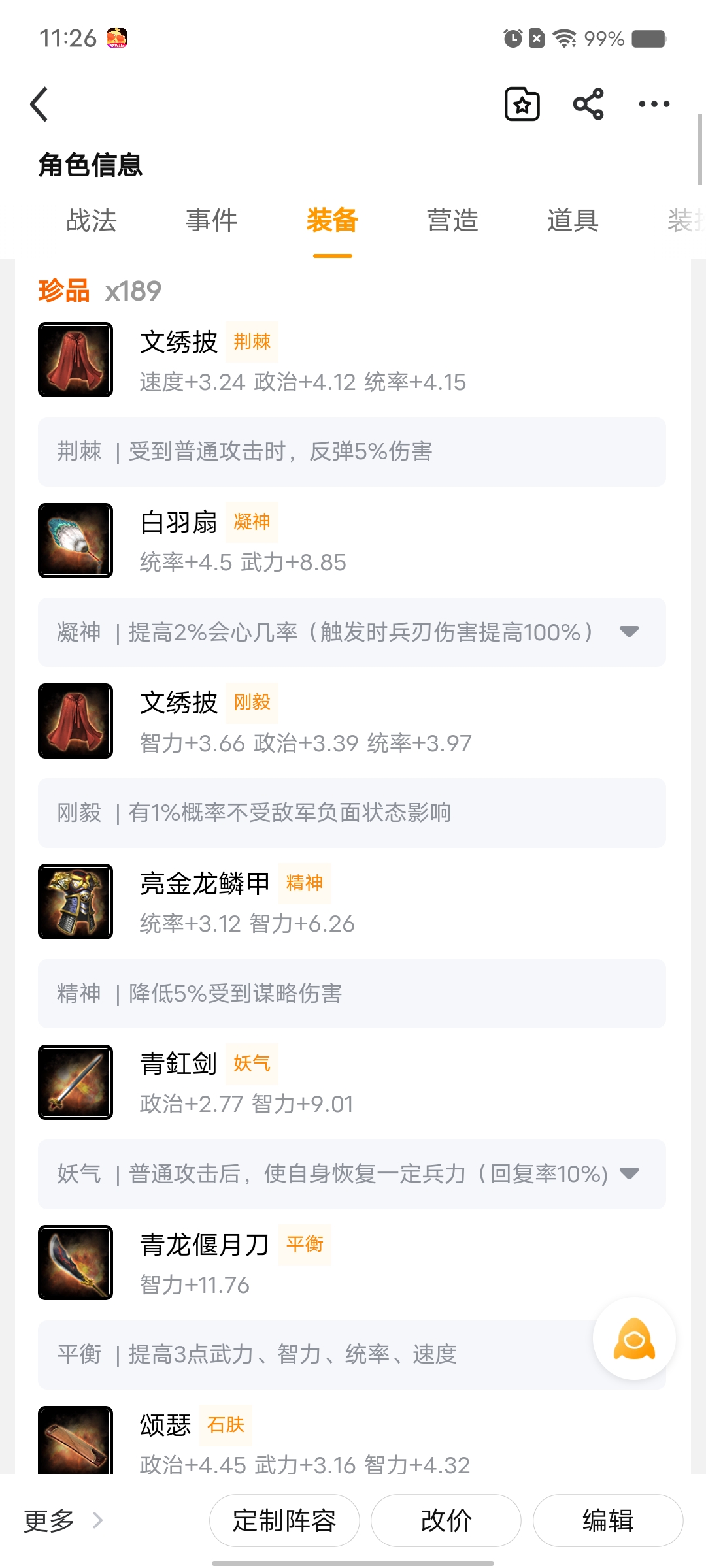Viewport: 706px width, 1568px height.
Task: Open the 道具 tab
Action: tap(573, 221)
